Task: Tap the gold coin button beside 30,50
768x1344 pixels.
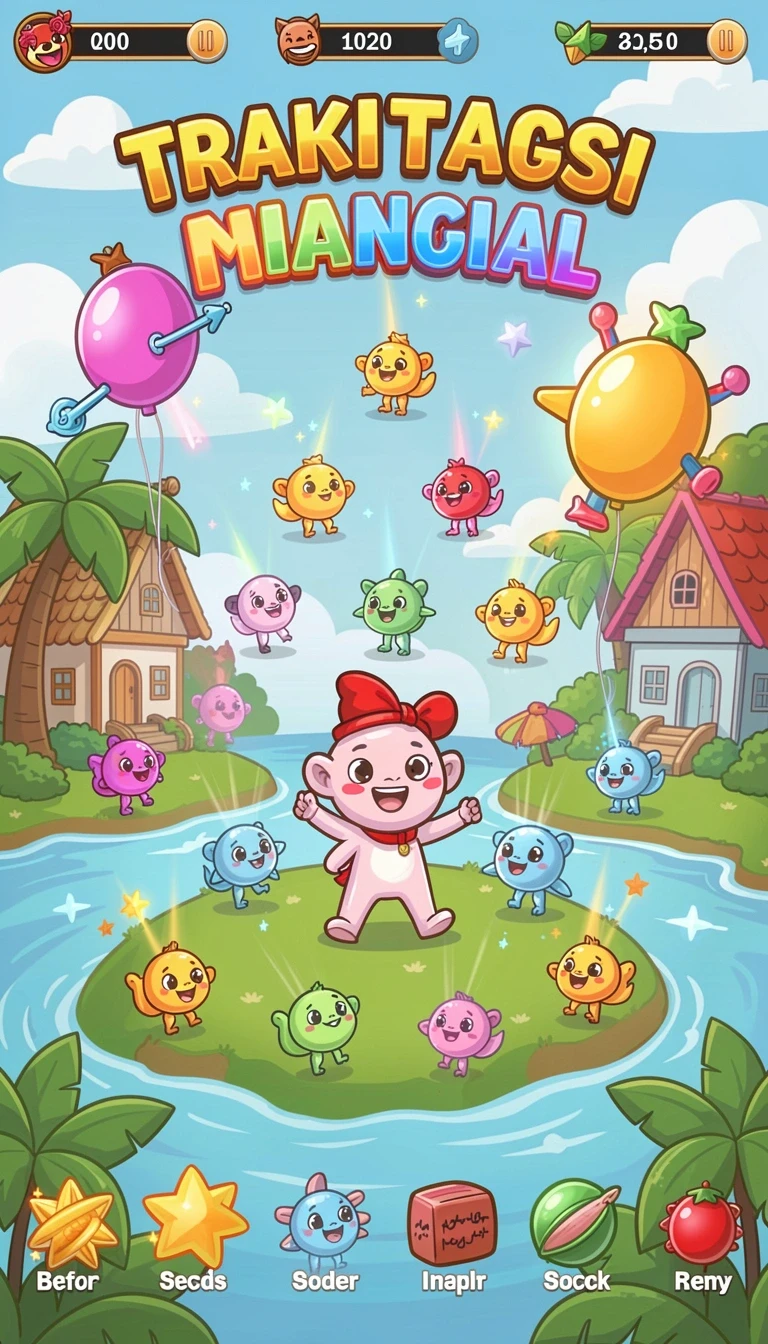Action: point(727,41)
